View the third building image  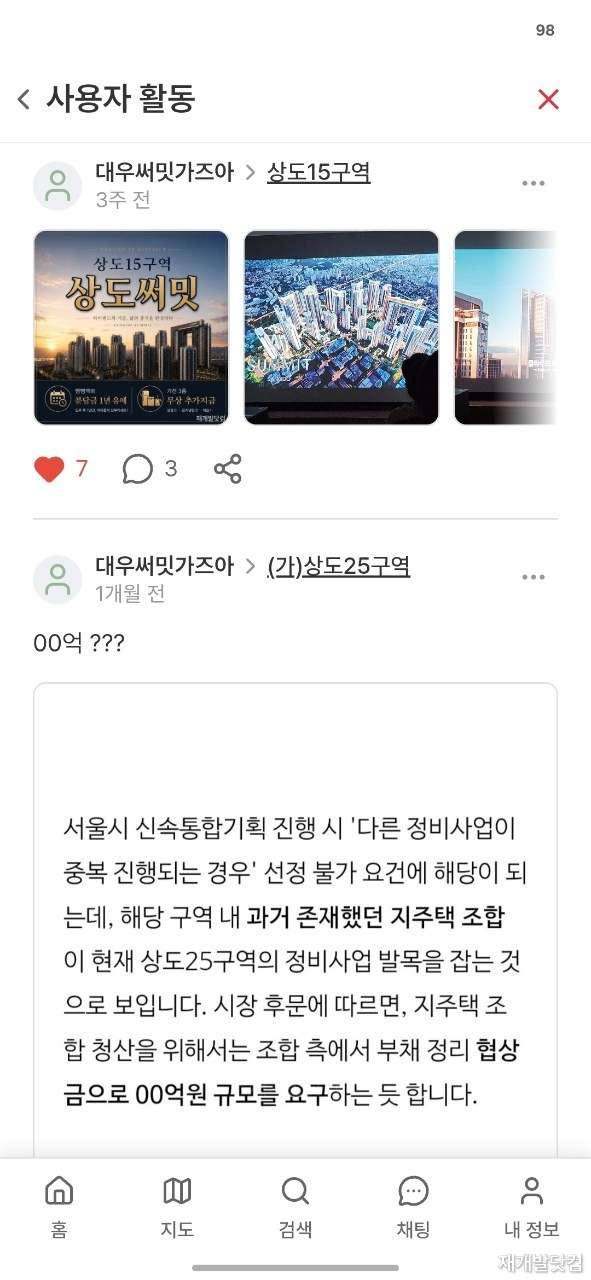click(506, 328)
